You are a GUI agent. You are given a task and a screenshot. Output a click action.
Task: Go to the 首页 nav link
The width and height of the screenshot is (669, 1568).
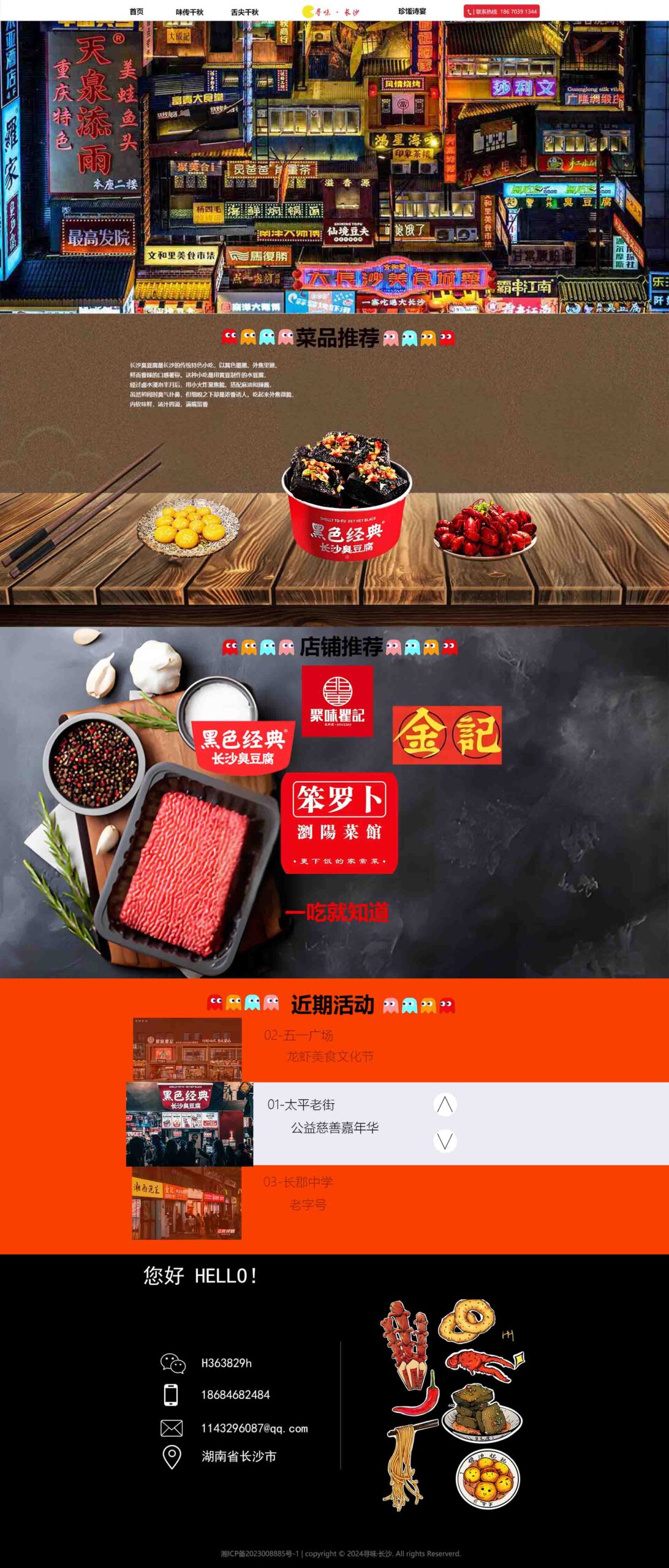(136, 12)
